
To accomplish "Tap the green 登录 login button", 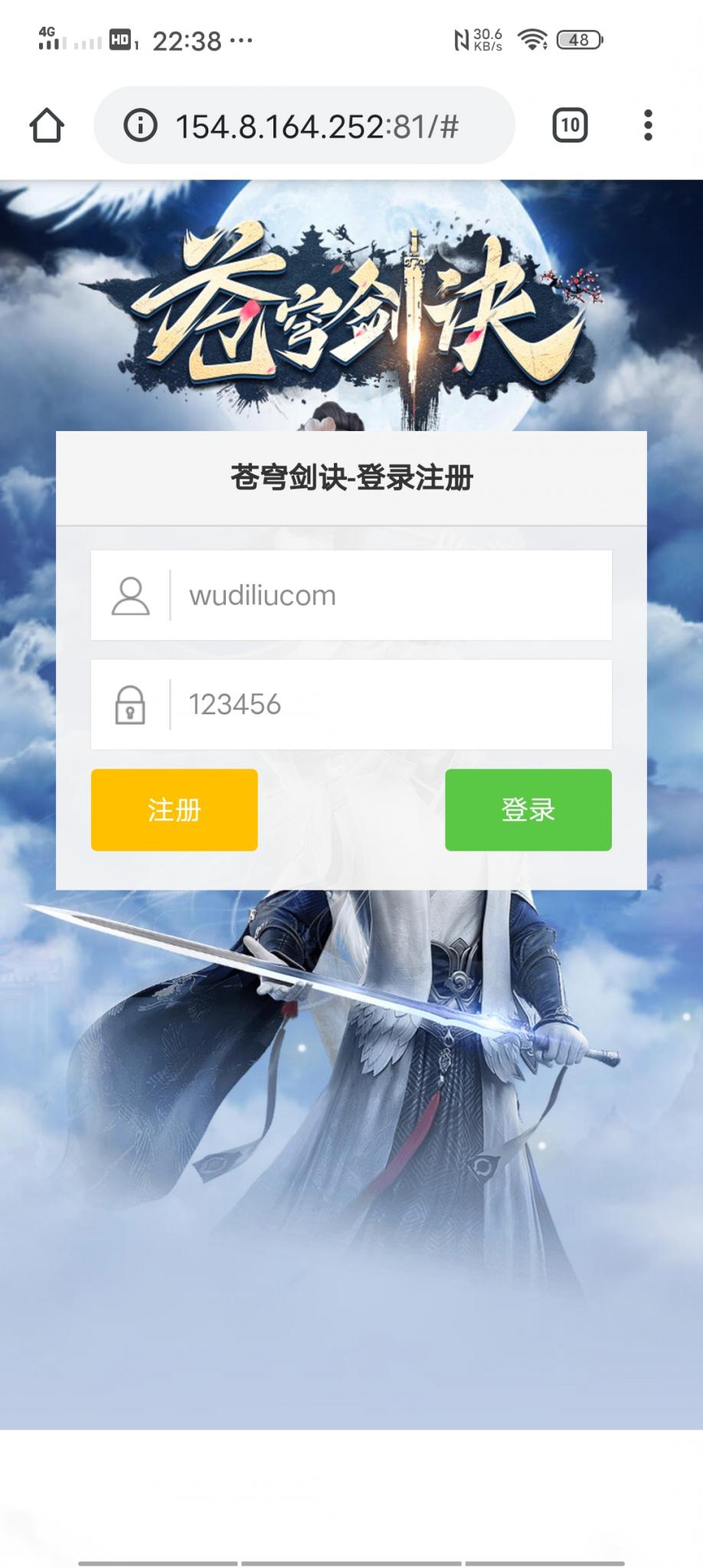I will coord(528,810).
